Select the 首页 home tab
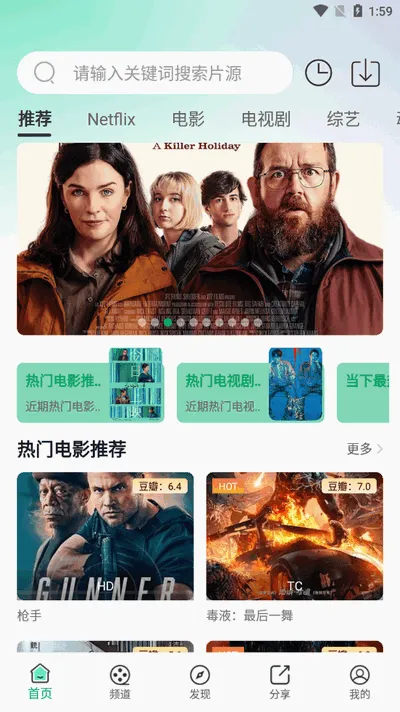The image size is (400, 712). [x=40, y=682]
